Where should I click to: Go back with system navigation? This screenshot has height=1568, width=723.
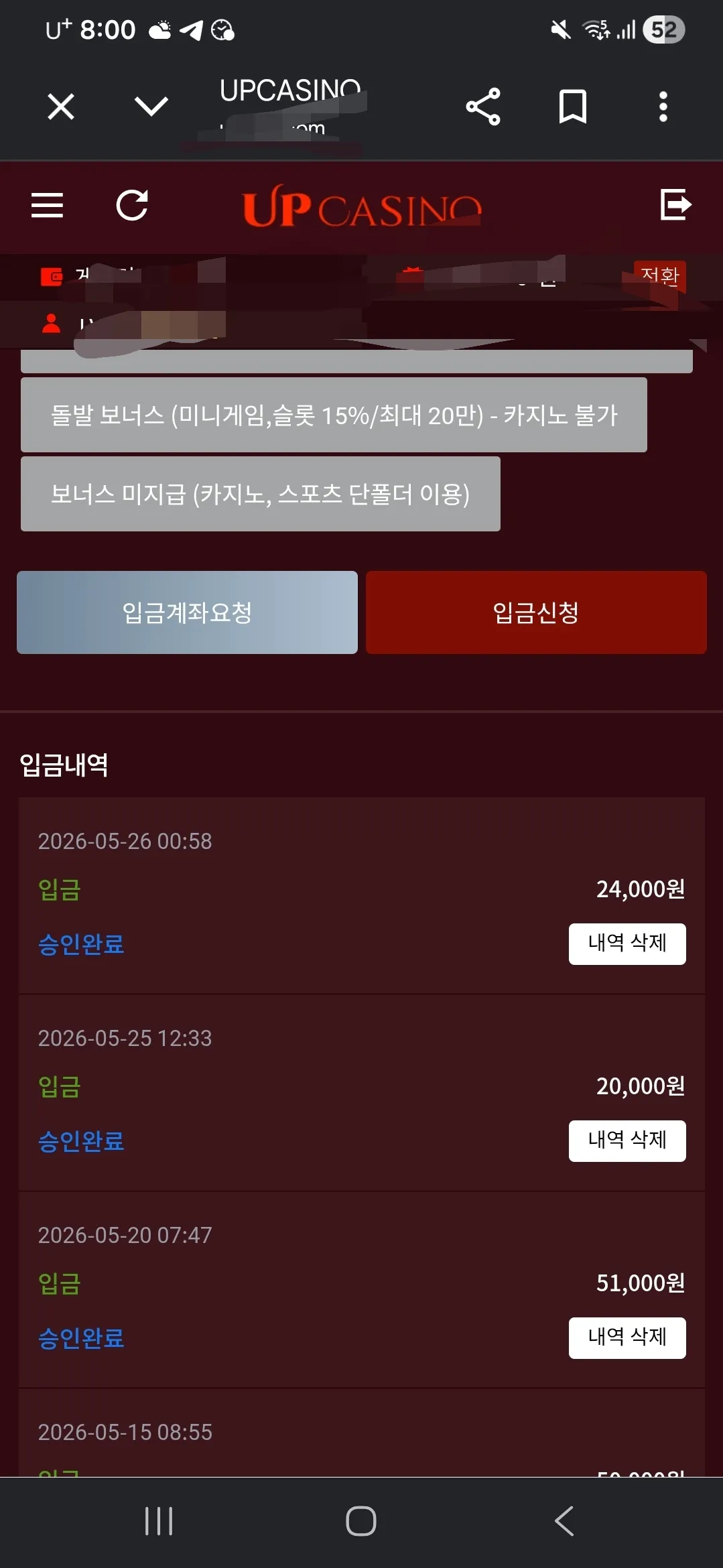coord(564,1521)
